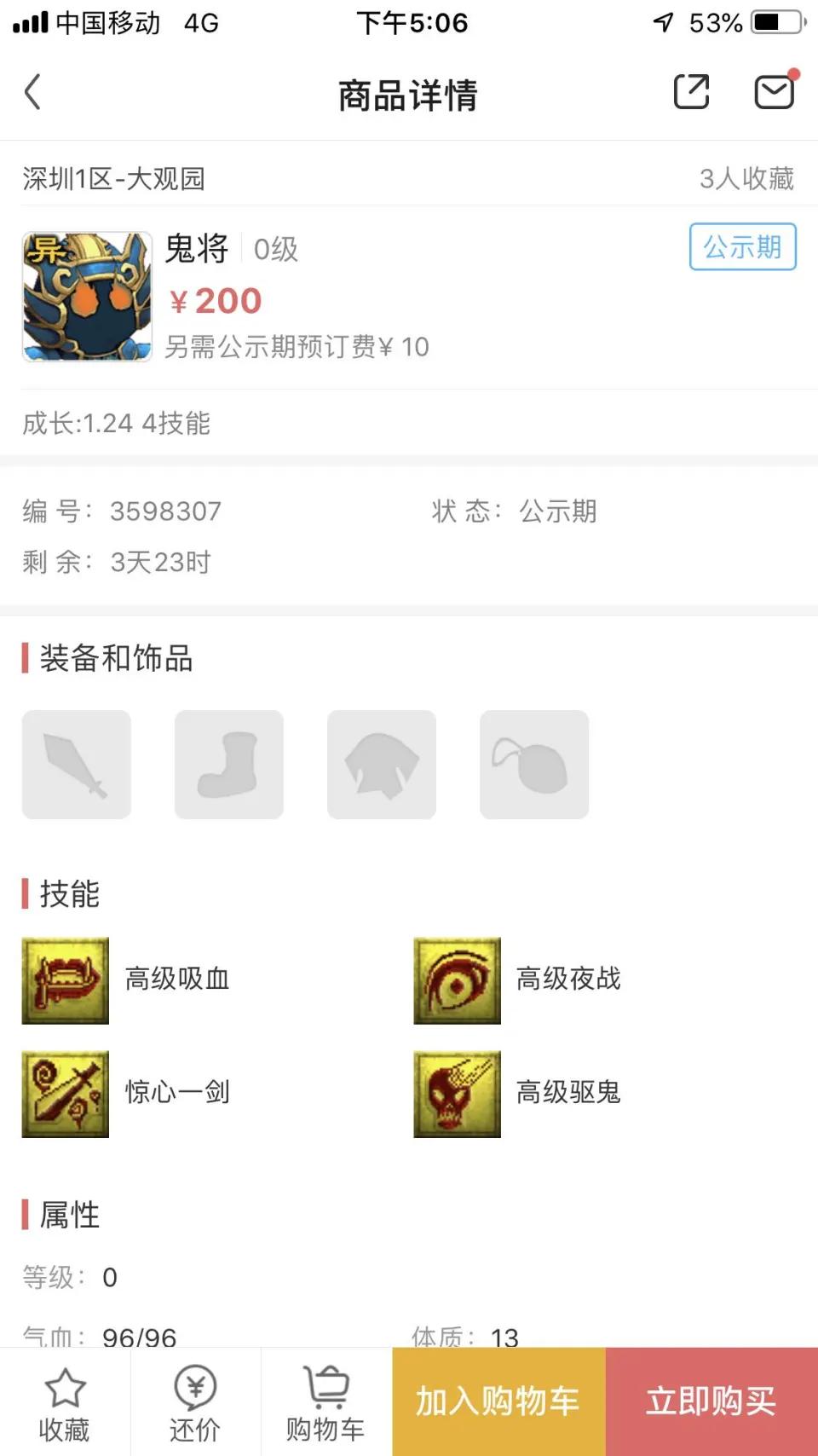View the 高级驱鬼 skill details

tap(458, 1094)
